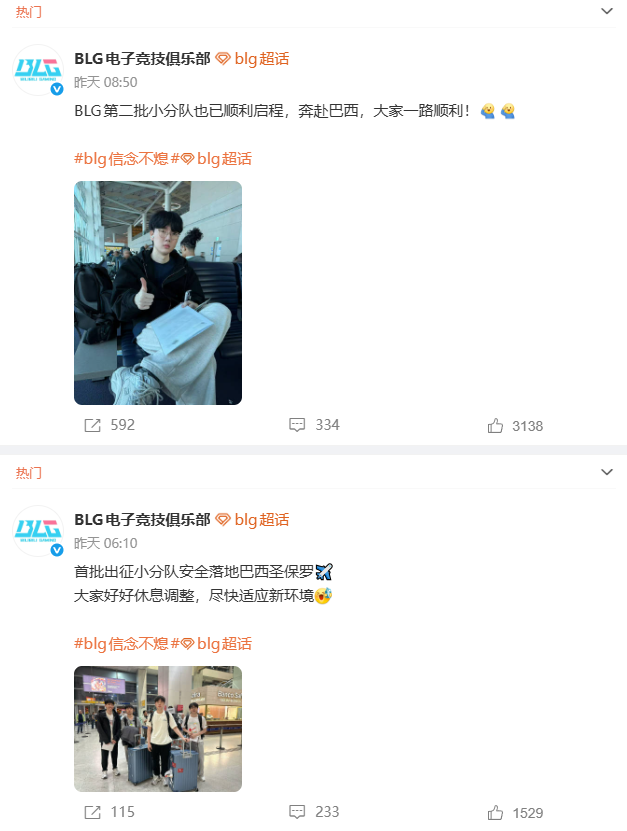Open #blg信念不熄# hashtag in the 08:50 post
The image size is (627, 831).
(x=121, y=158)
